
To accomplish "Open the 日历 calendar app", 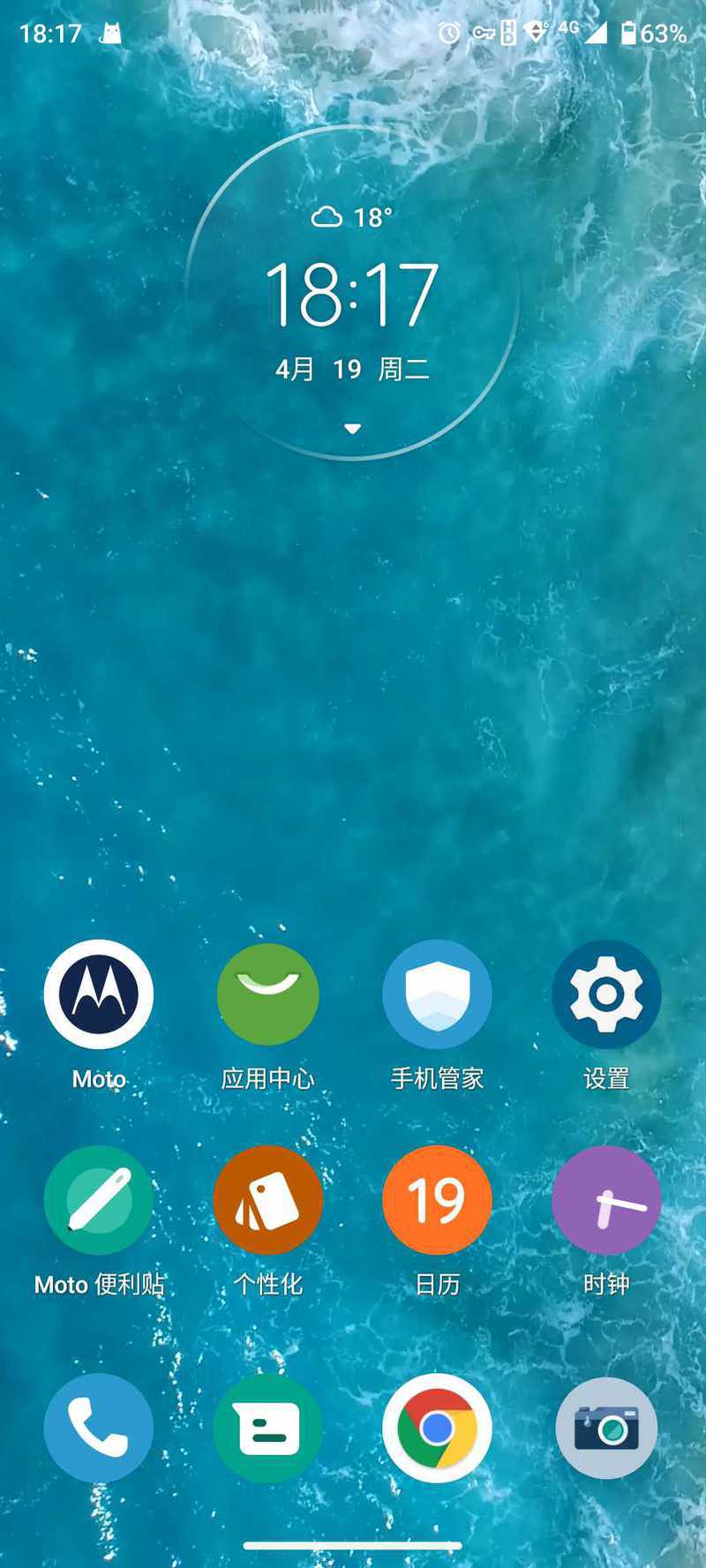I will tap(437, 1200).
